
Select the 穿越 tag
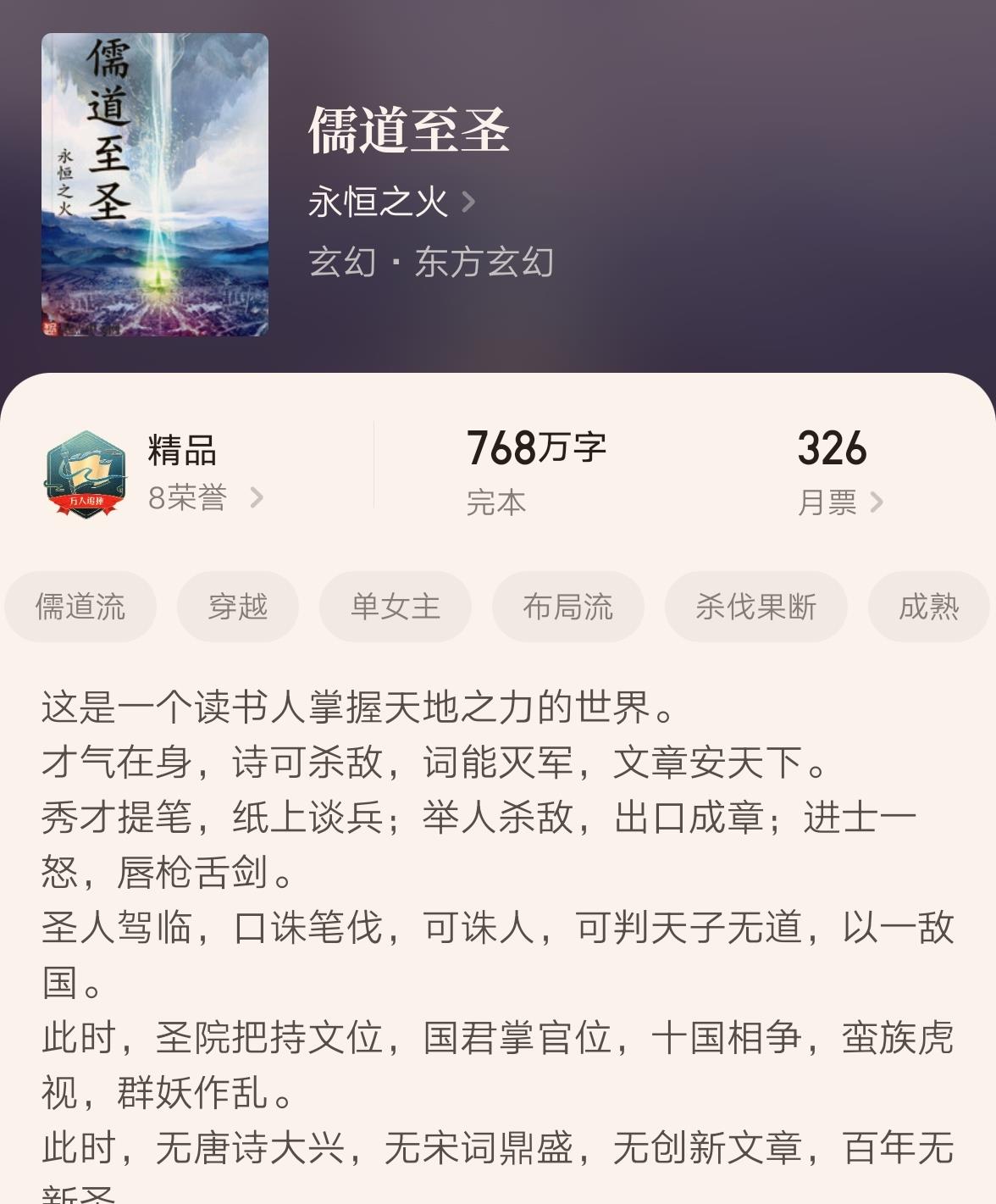[237, 607]
